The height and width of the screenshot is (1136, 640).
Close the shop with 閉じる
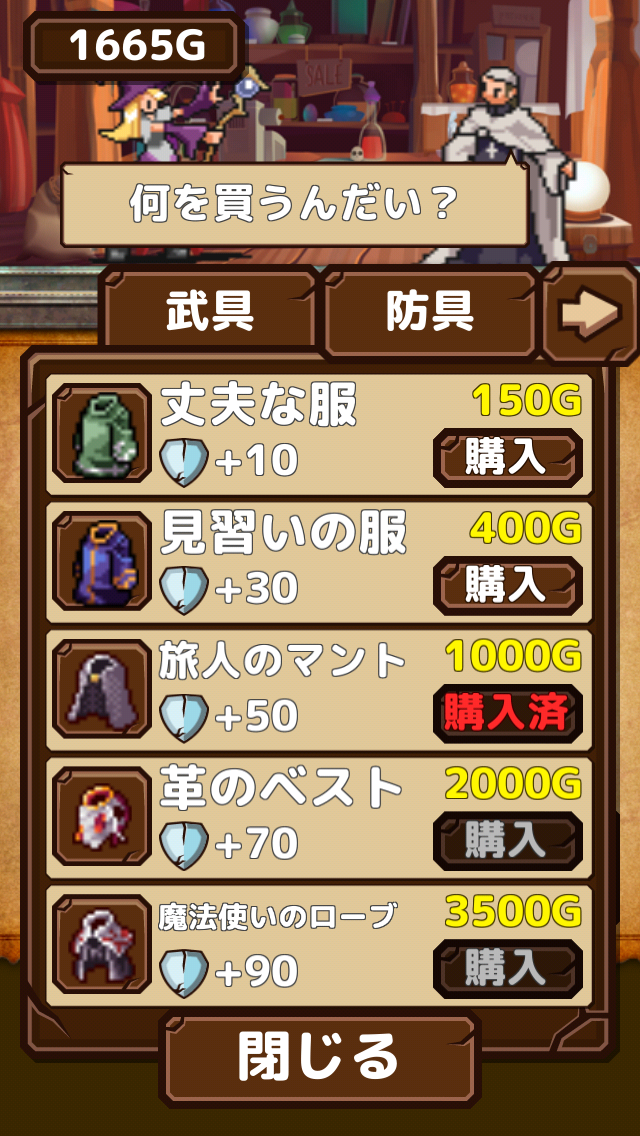319,1058
